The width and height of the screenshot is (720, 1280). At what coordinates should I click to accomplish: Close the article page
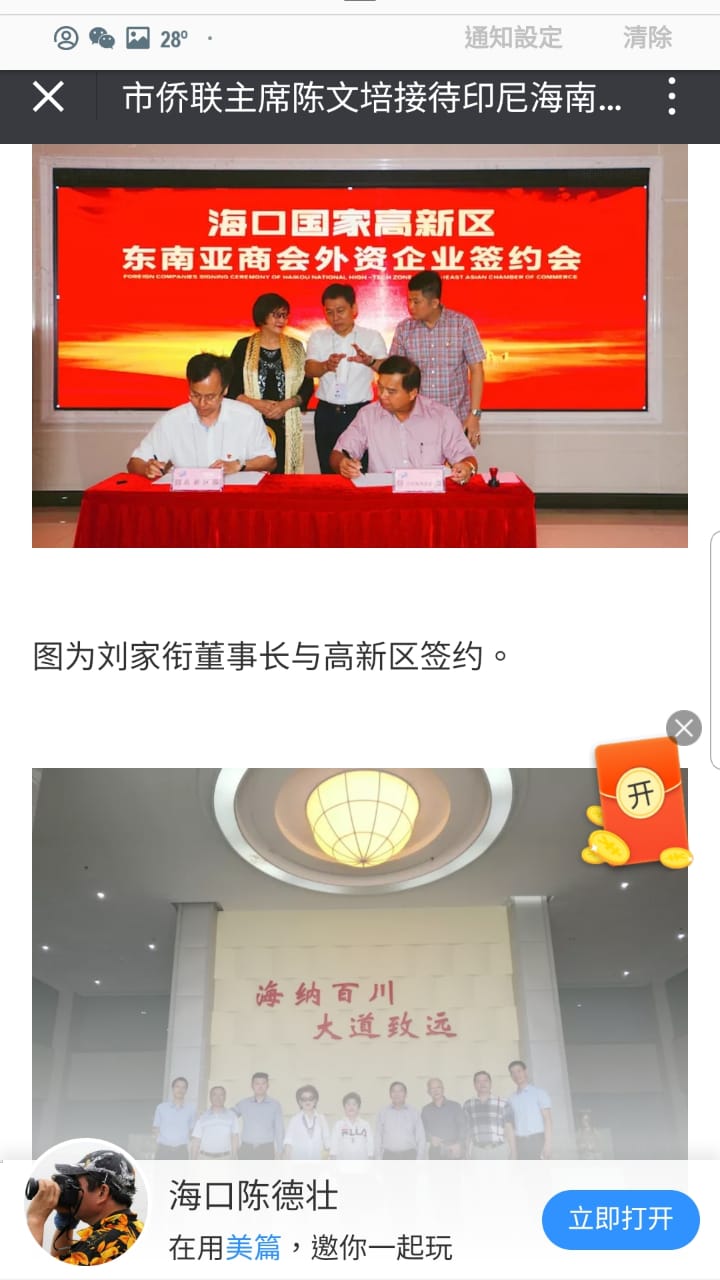click(48, 98)
